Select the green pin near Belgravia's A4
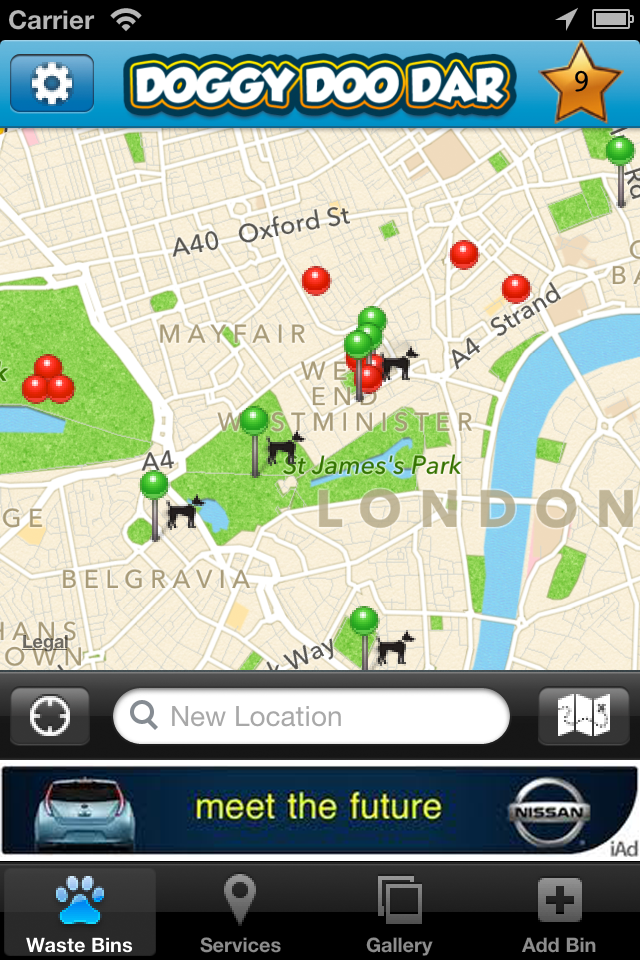This screenshot has width=640, height=960. (x=154, y=486)
